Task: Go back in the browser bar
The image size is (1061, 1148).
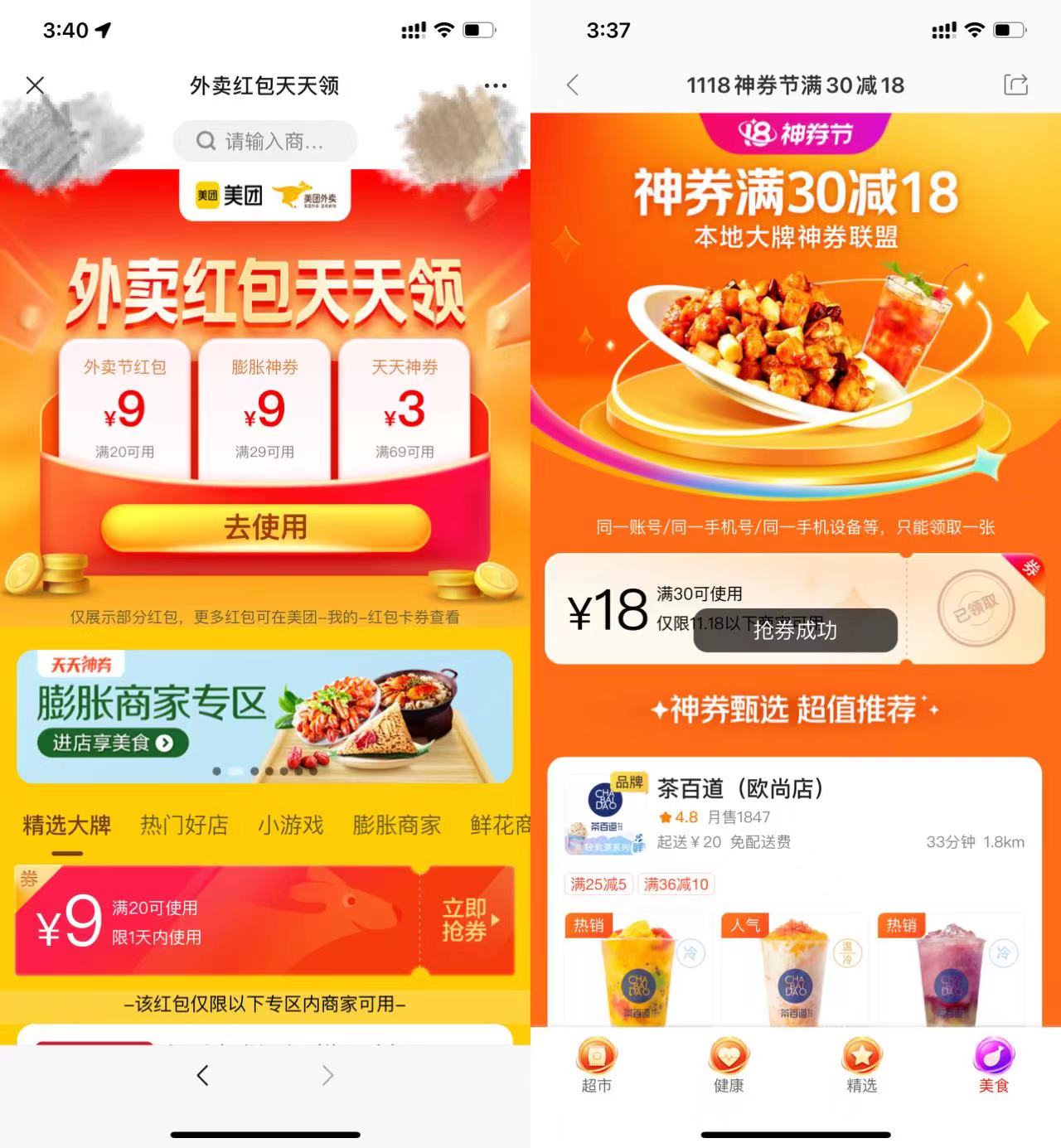Action: tap(203, 1075)
